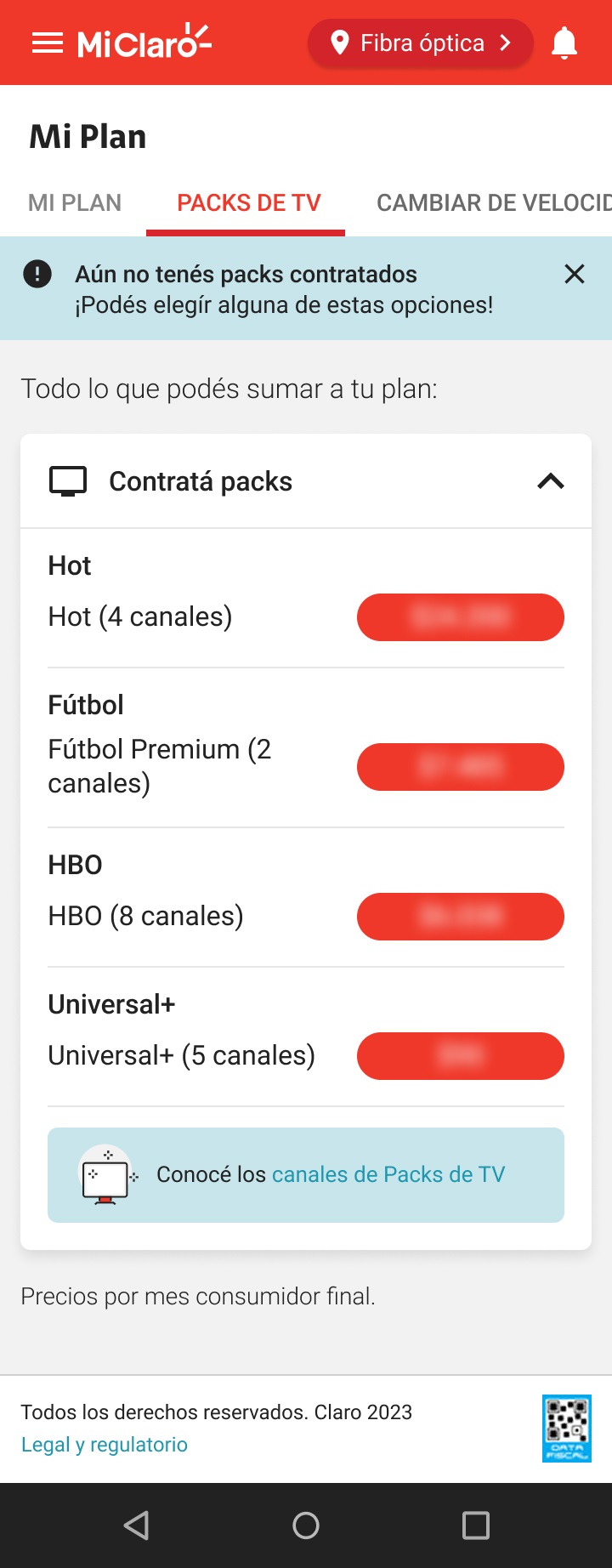Go back using the system back button
This screenshot has height=1568, width=612.
(136, 1525)
